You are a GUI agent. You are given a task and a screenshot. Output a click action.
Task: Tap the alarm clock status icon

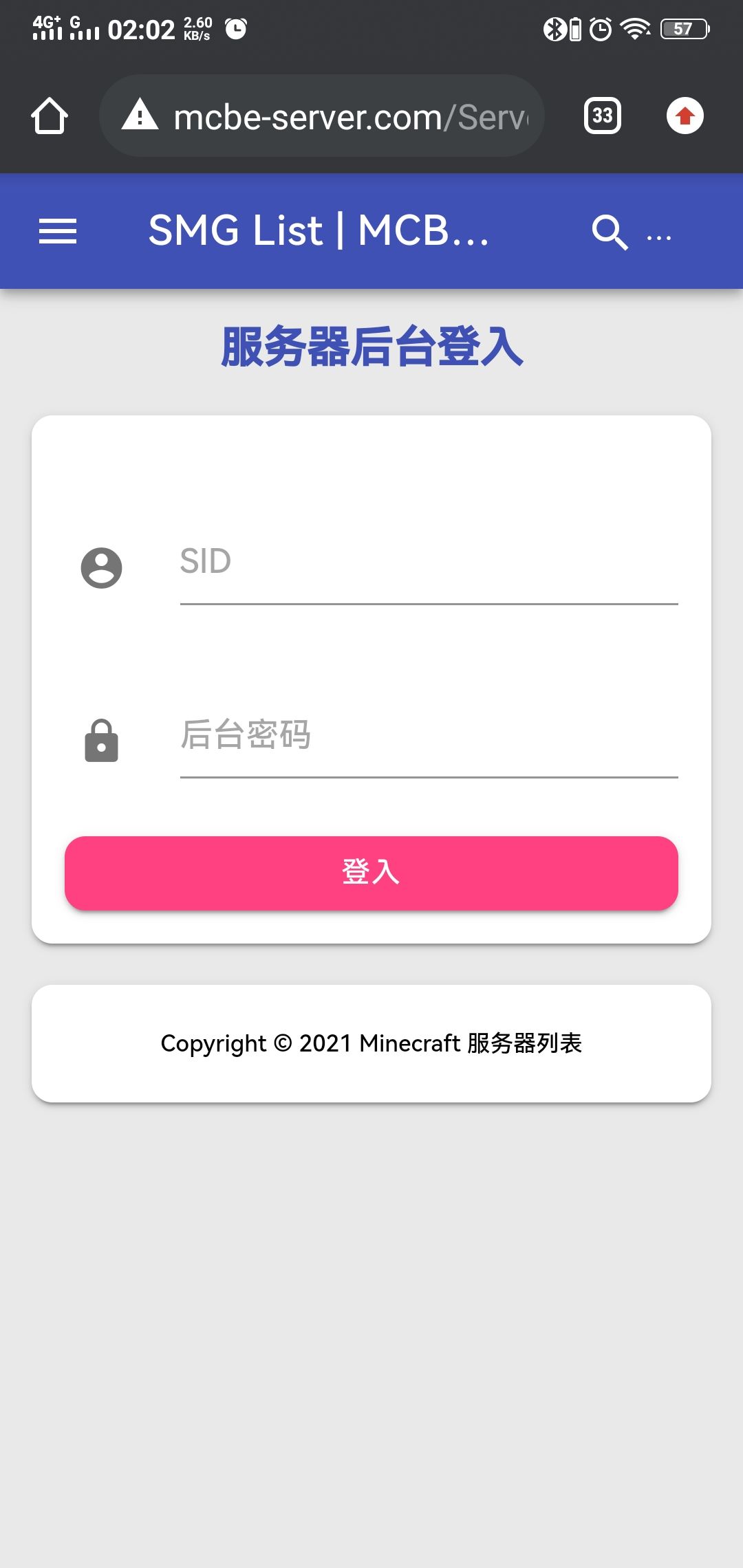[x=598, y=29]
